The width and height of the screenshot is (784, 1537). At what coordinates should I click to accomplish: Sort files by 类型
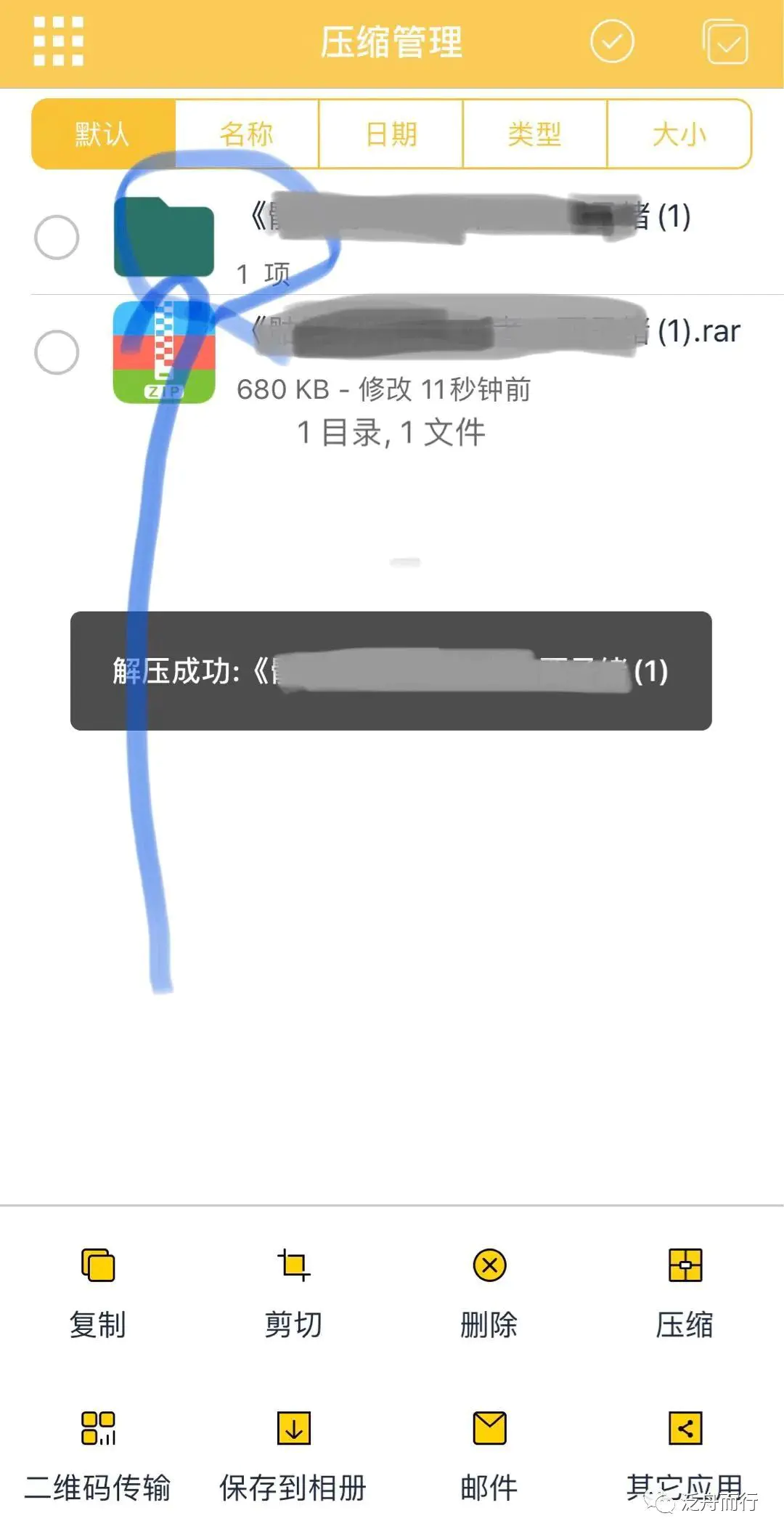[534, 134]
